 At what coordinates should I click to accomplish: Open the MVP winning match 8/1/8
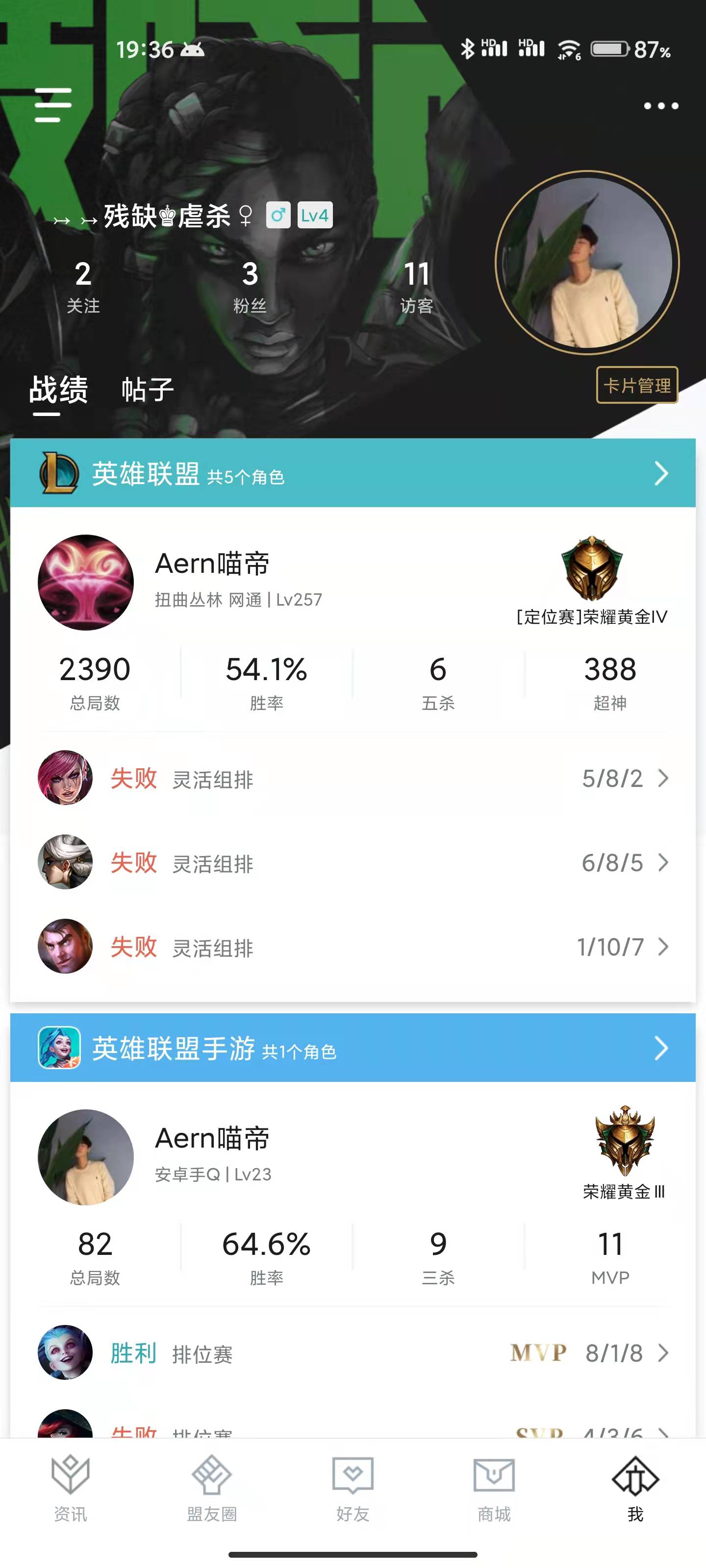[x=353, y=1352]
